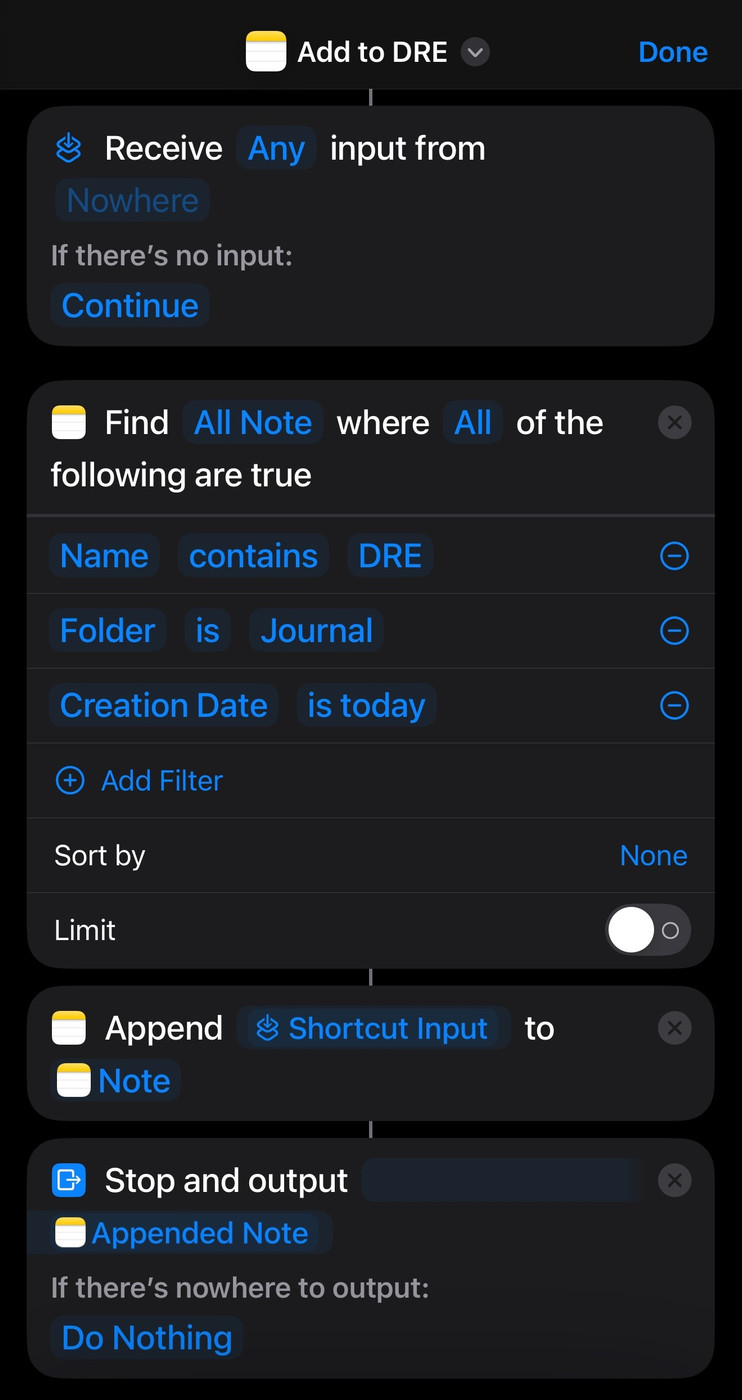The width and height of the screenshot is (742, 1400).
Task: Delete the Name contains DRE filter
Action: 674,556
